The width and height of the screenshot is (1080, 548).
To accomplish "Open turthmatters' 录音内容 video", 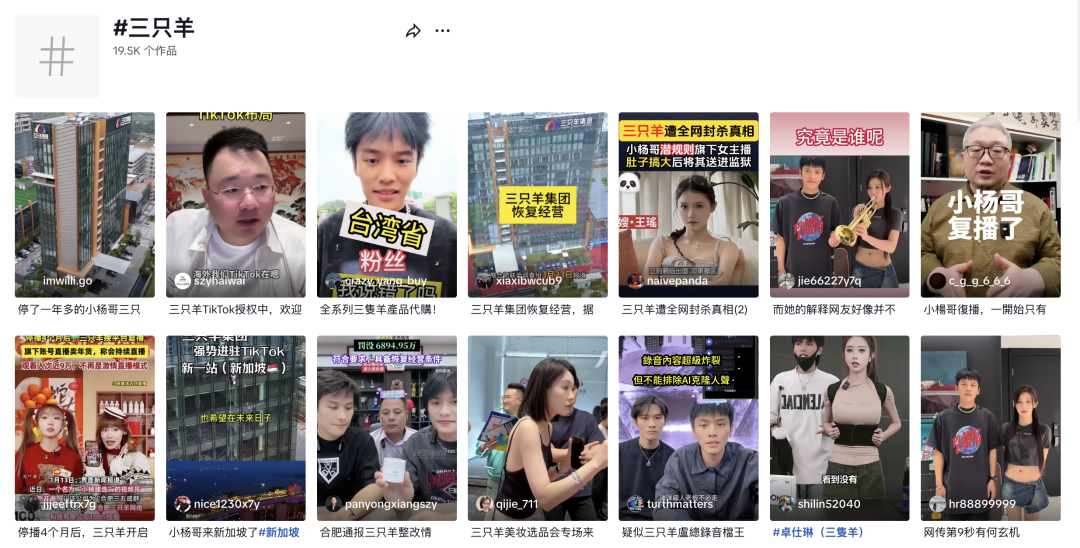I will tap(689, 428).
